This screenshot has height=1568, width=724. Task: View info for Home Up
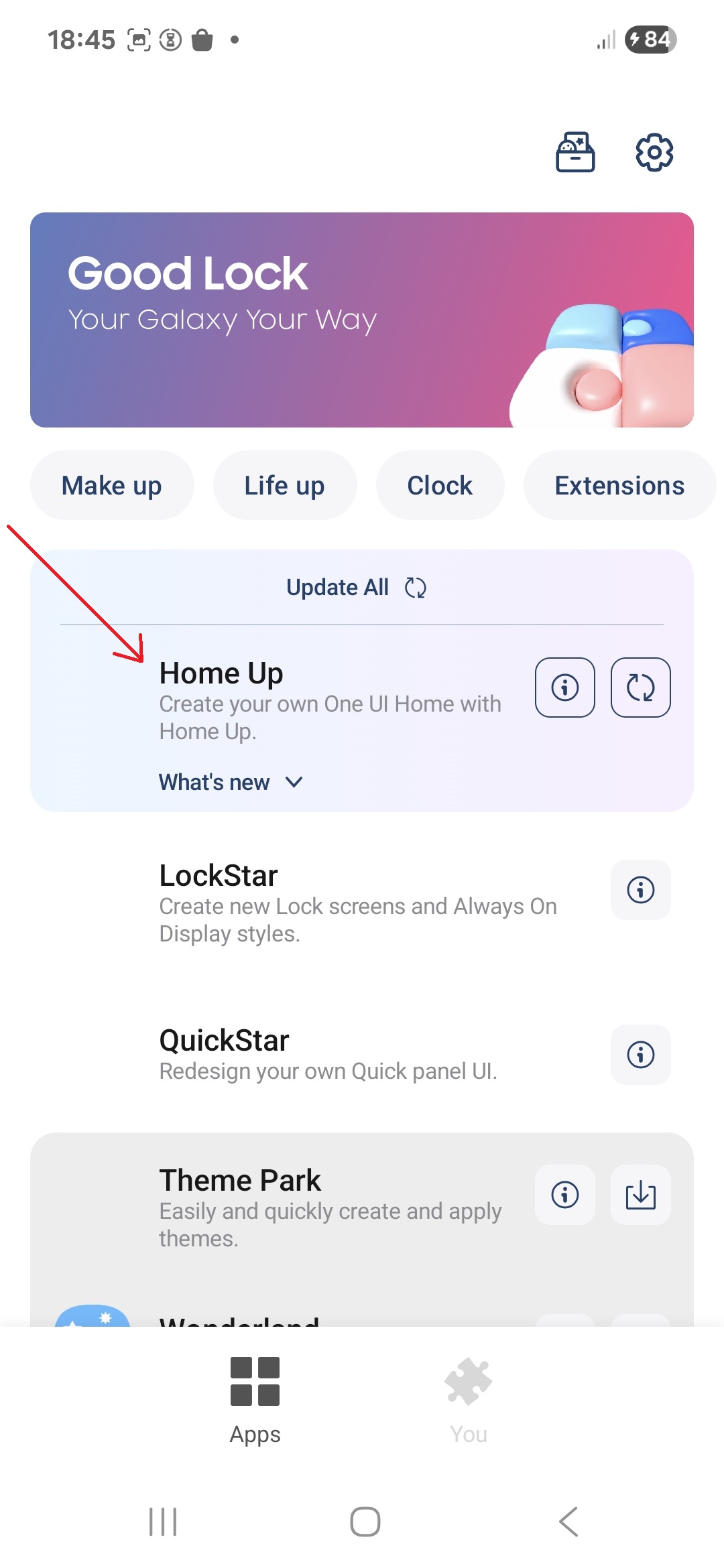click(x=565, y=688)
